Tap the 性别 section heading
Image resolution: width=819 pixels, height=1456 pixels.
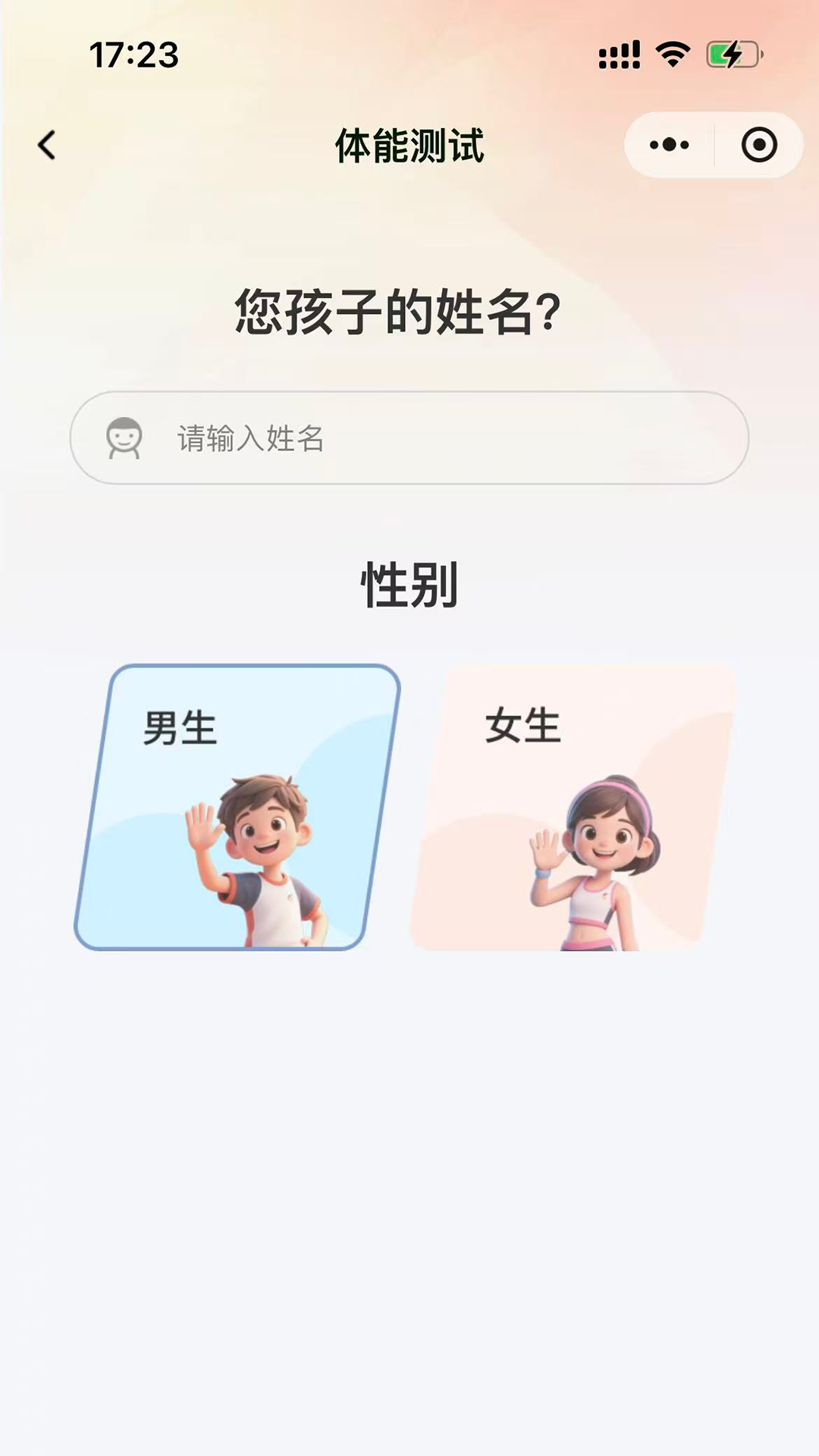click(409, 585)
